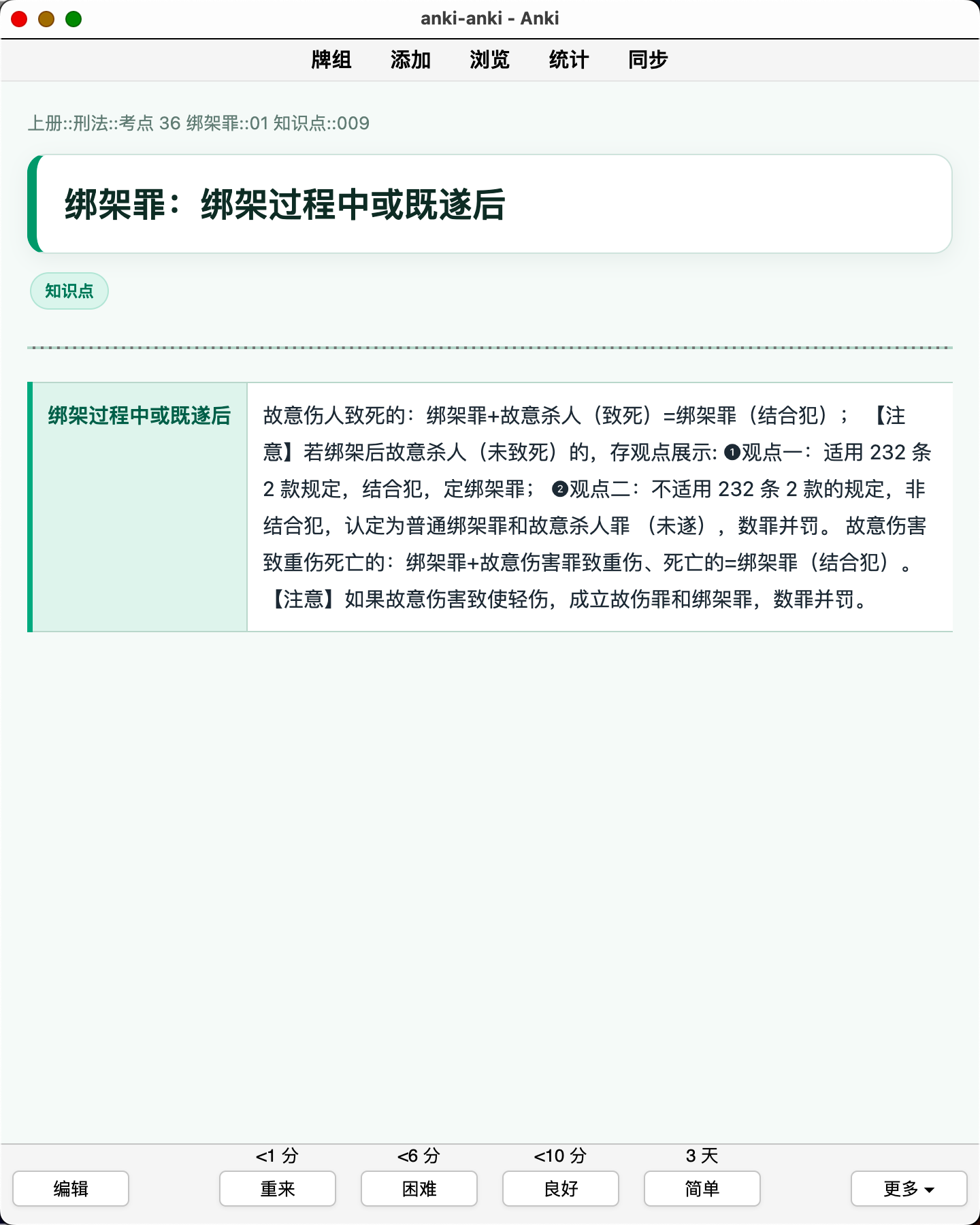
Task: Rate the card 简单 (easy)
Action: 702,1188
